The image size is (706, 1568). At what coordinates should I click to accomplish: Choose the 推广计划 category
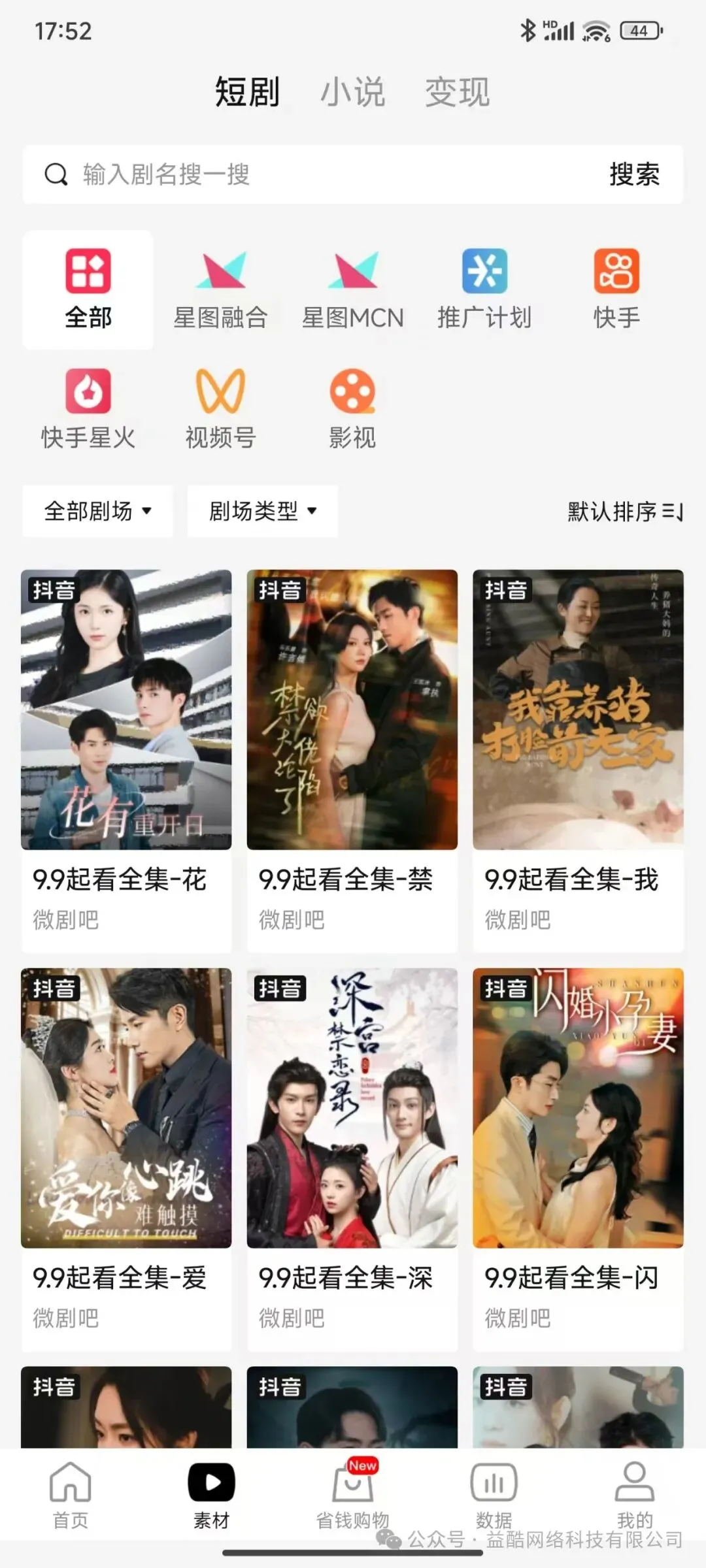484,289
